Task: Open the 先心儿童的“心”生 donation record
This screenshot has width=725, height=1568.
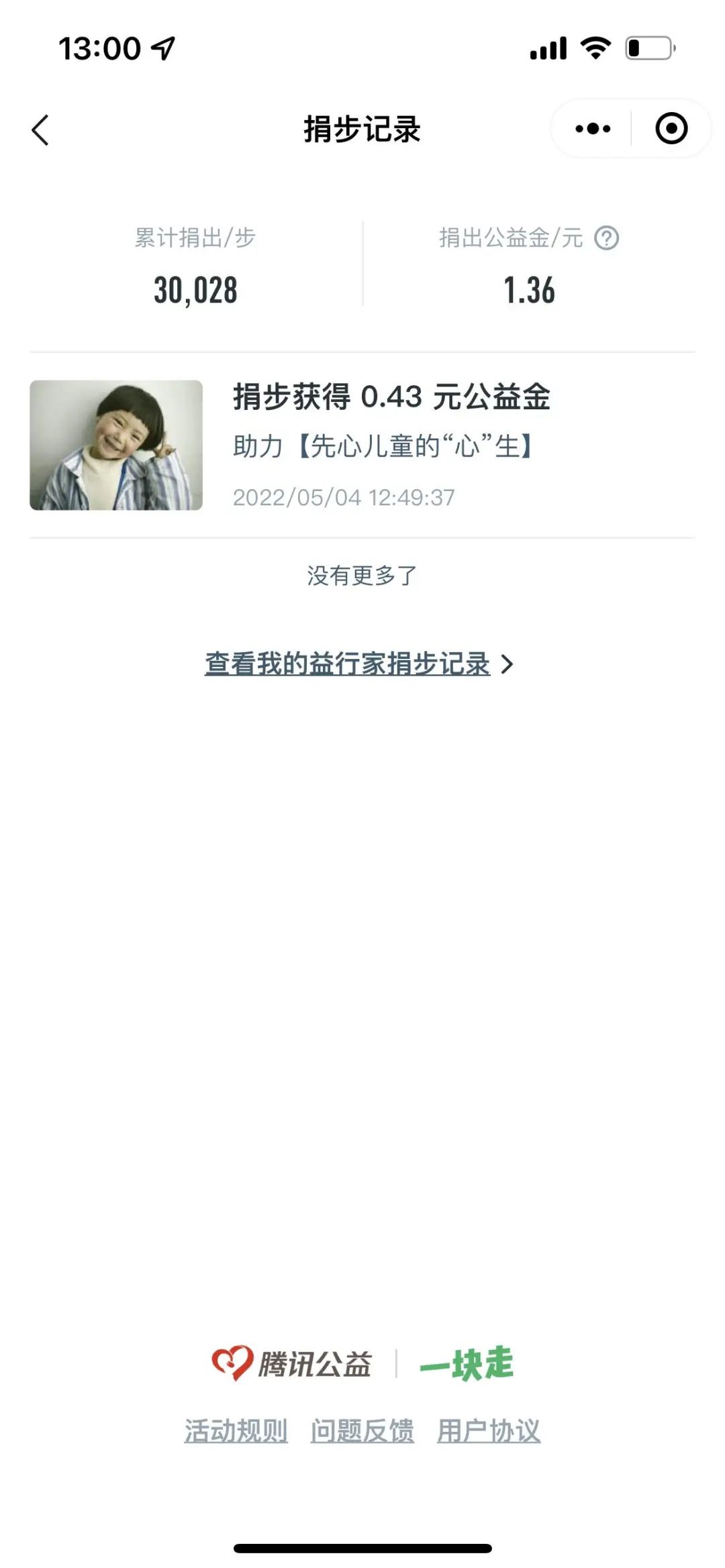Action: point(362,445)
